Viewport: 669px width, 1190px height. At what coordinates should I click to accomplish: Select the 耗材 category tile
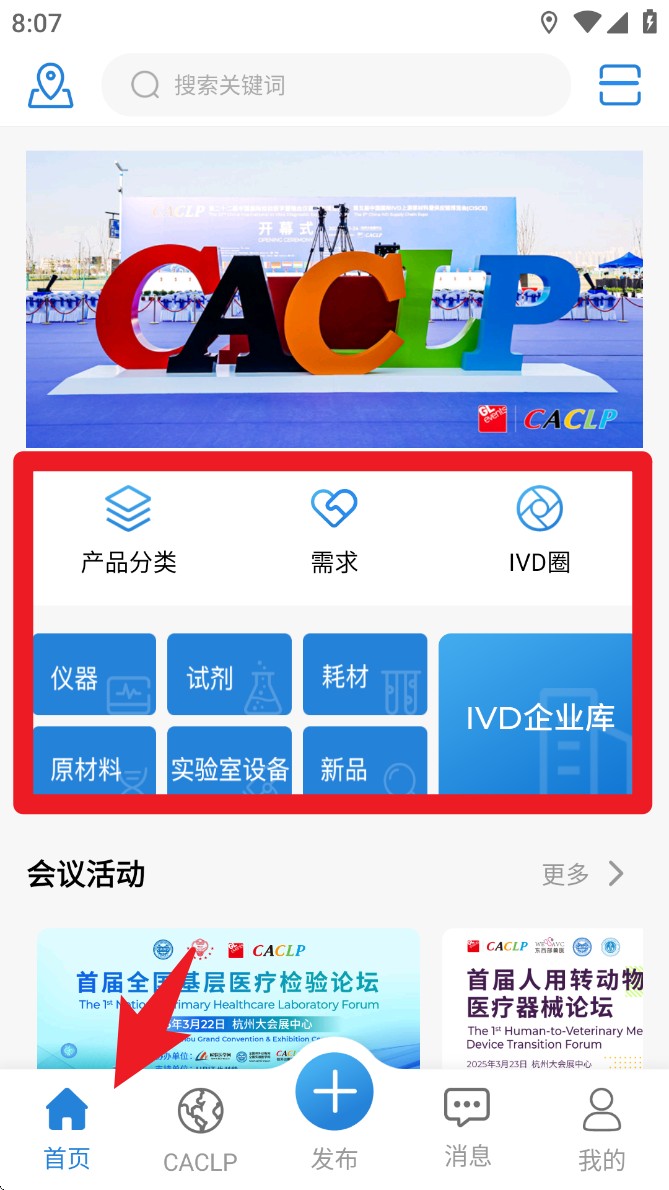[x=364, y=675]
